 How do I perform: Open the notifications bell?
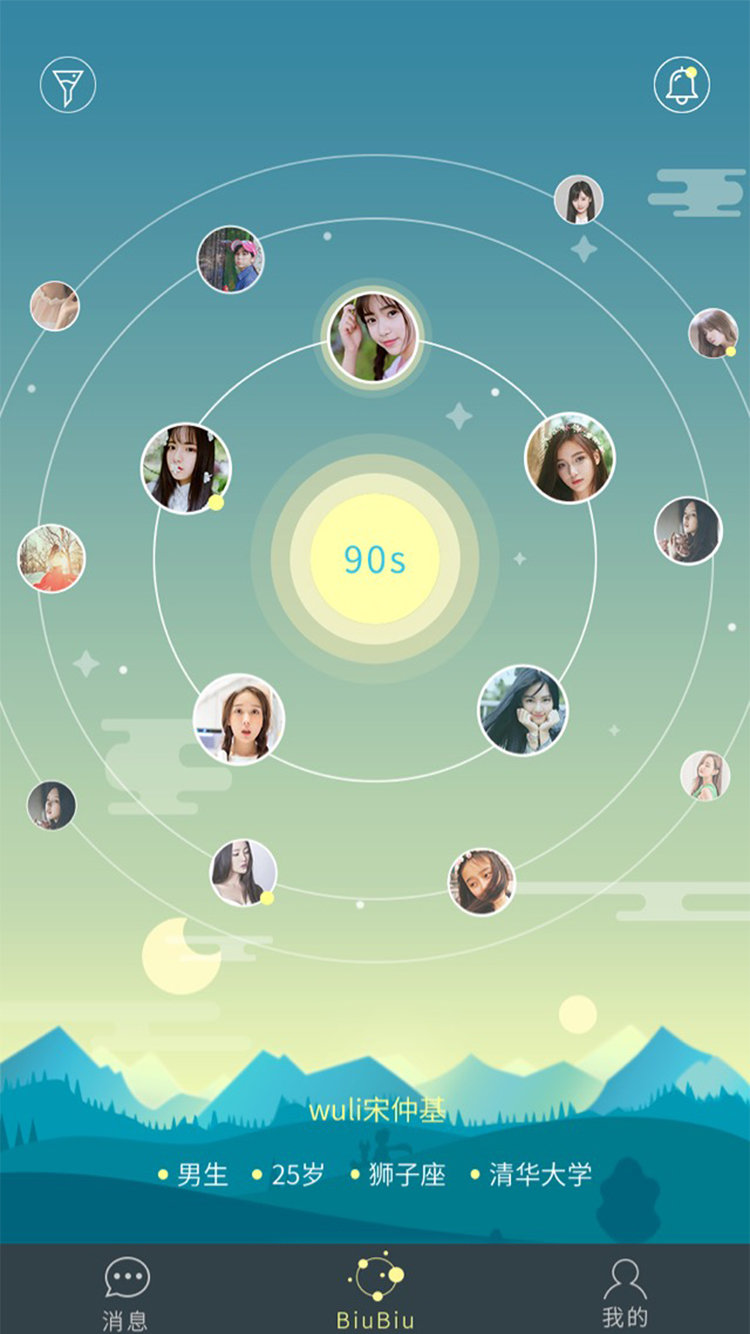[x=682, y=85]
